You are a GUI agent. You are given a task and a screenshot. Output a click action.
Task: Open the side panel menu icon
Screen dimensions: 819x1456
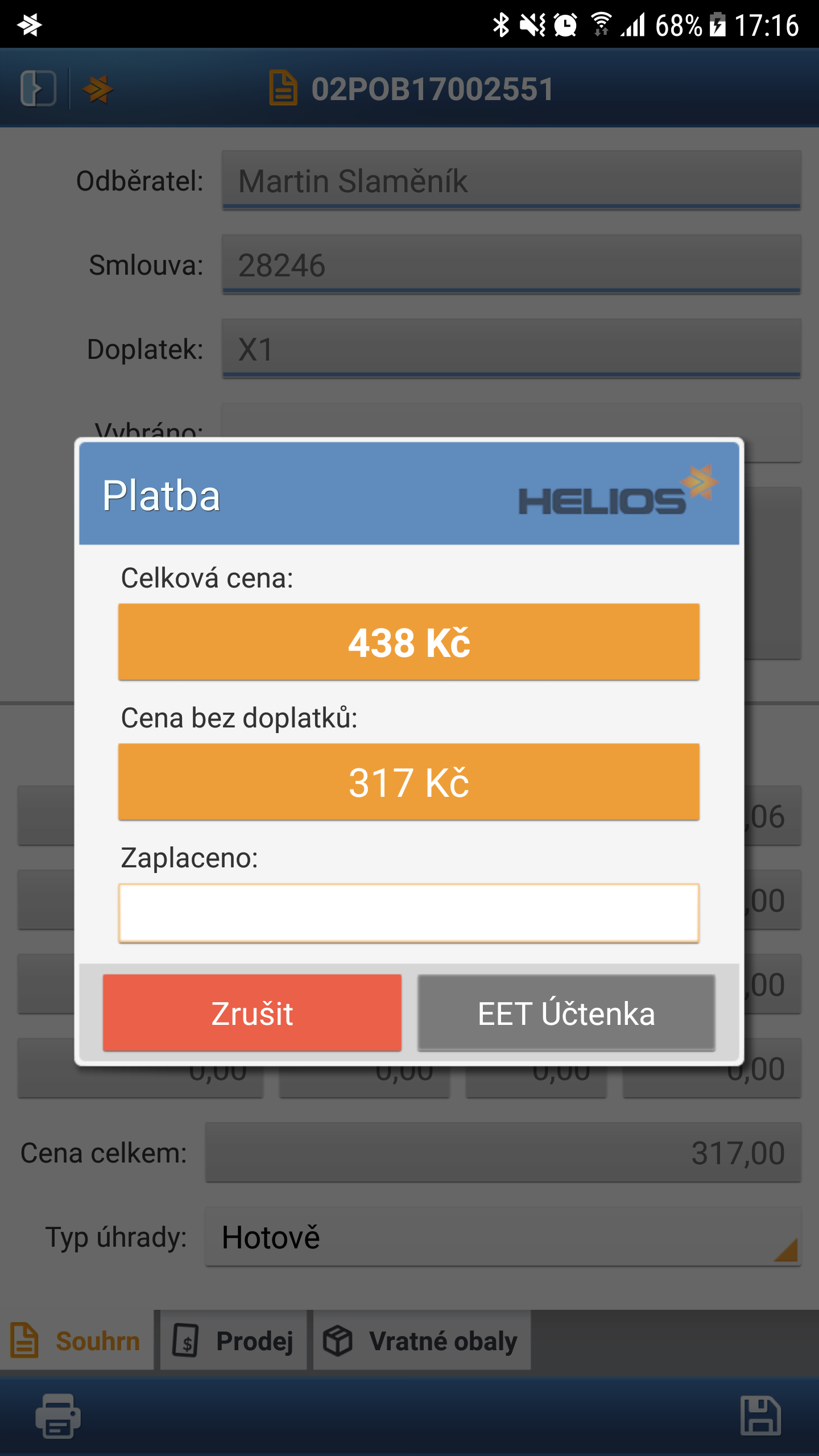[38, 89]
